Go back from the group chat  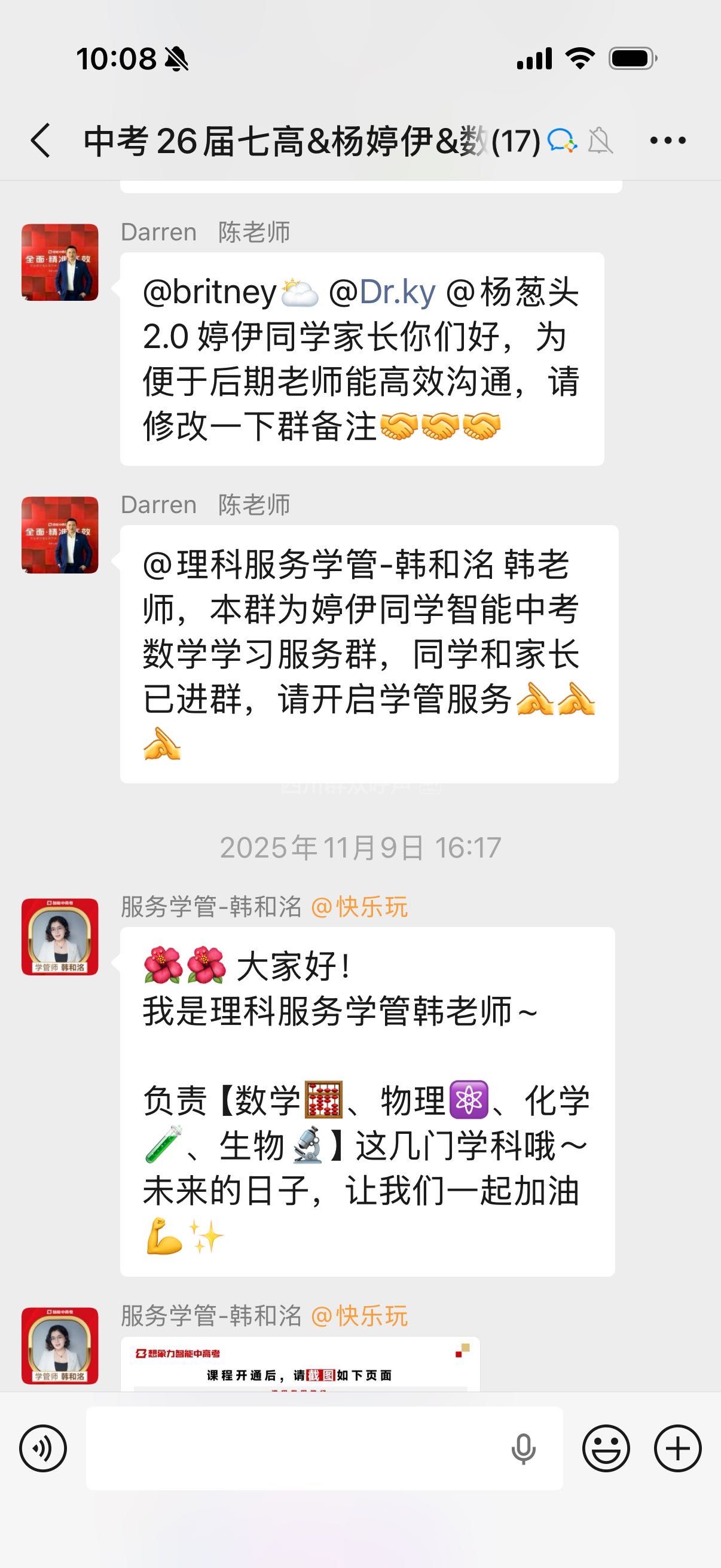[41, 141]
